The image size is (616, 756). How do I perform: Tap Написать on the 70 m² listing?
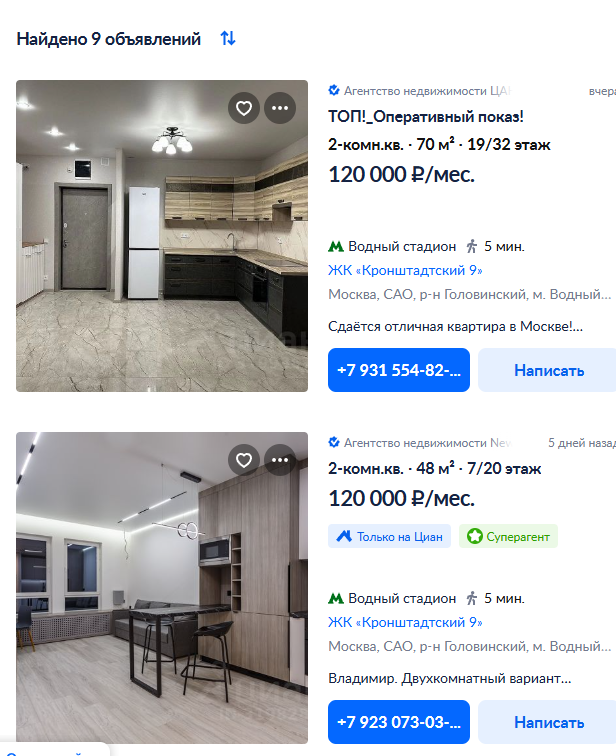point(548,370)
